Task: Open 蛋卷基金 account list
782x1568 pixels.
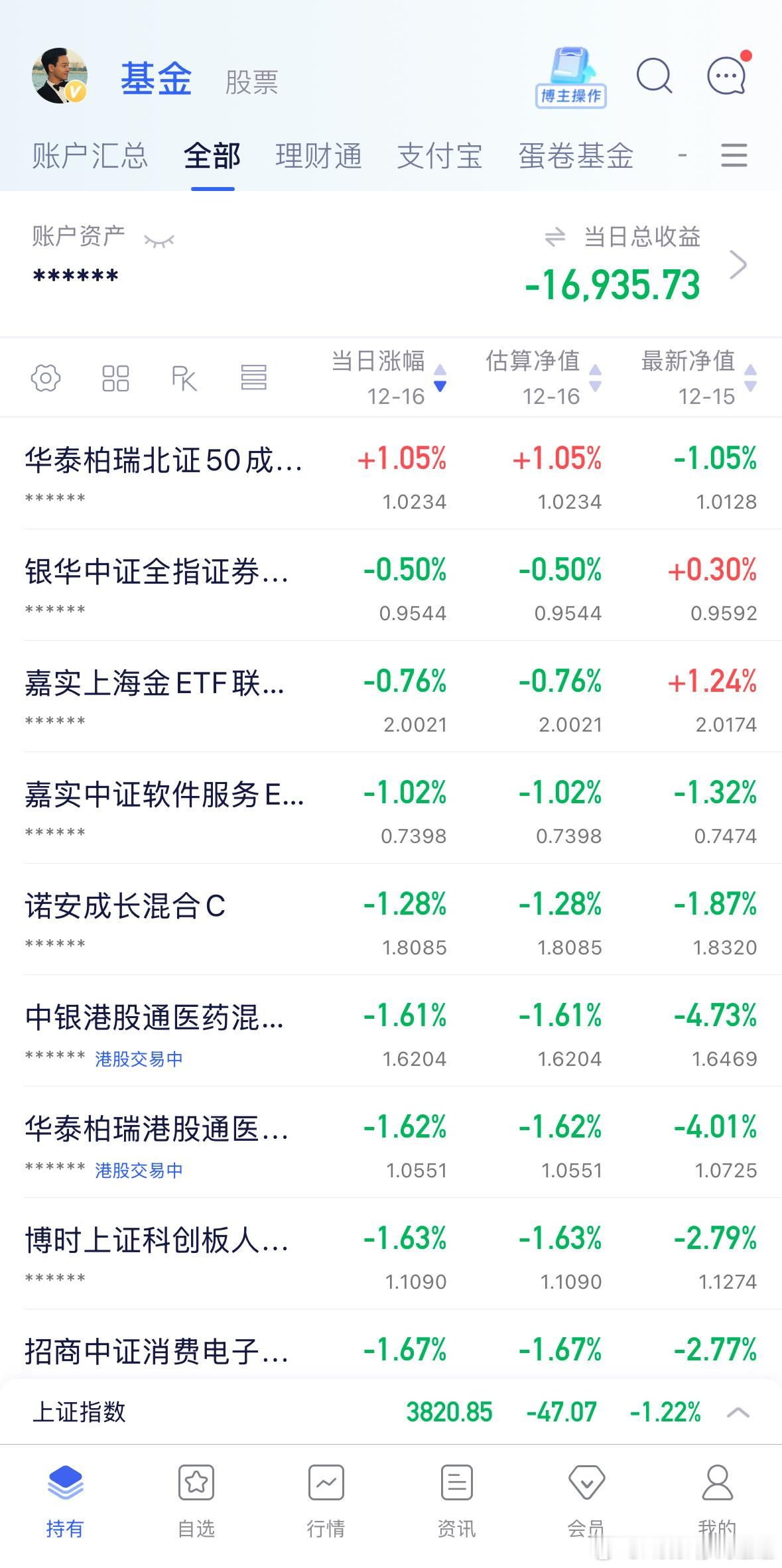Action: (576, 155)
